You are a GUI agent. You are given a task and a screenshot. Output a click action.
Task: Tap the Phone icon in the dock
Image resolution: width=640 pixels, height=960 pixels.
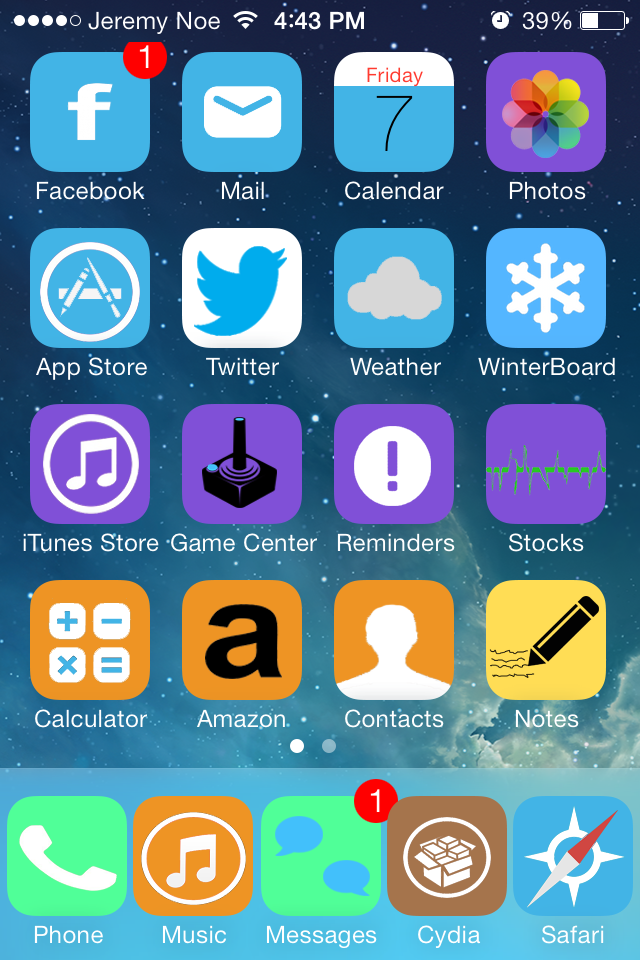(67, 856)
